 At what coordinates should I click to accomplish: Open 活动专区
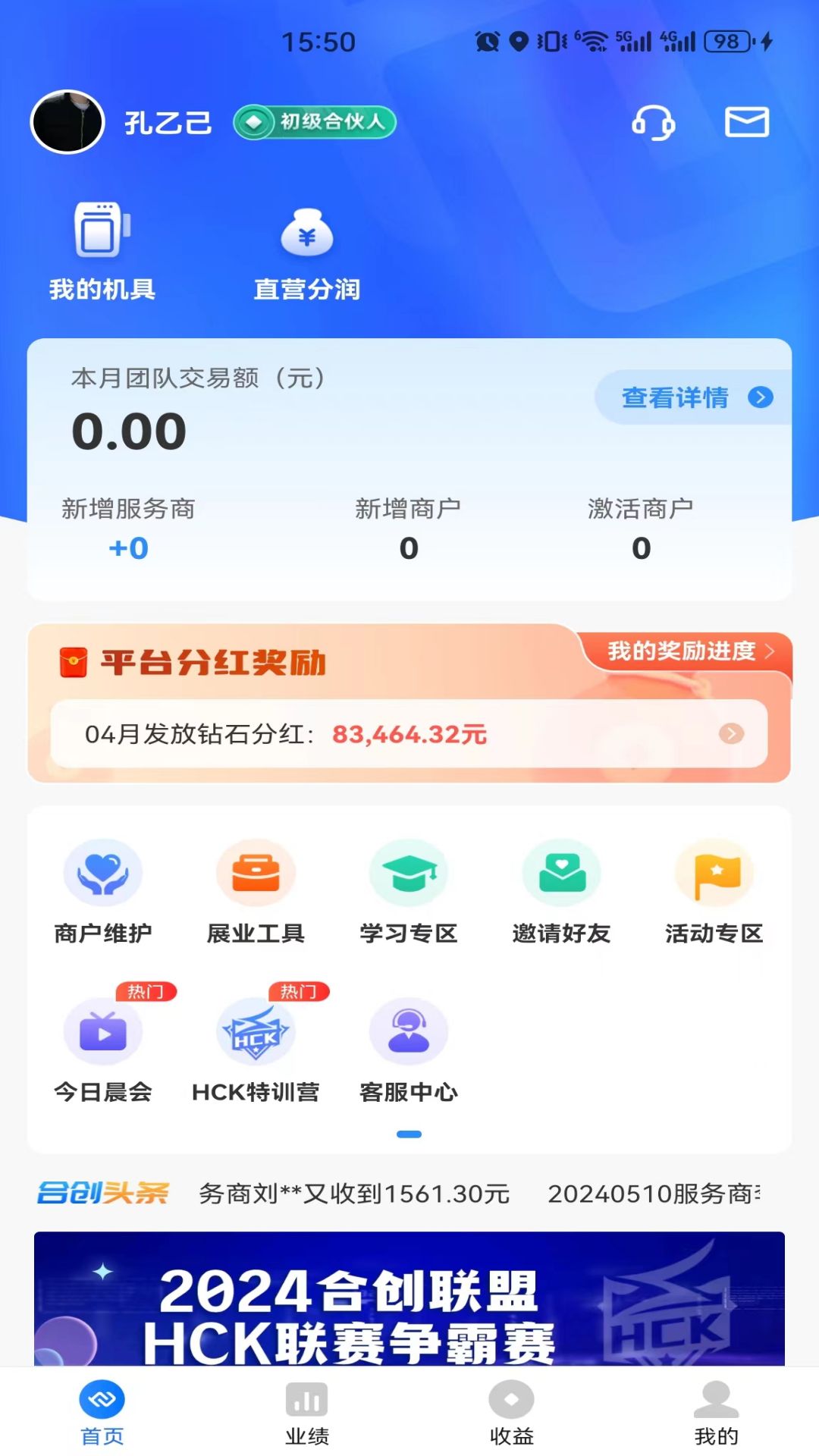point(714,892)
